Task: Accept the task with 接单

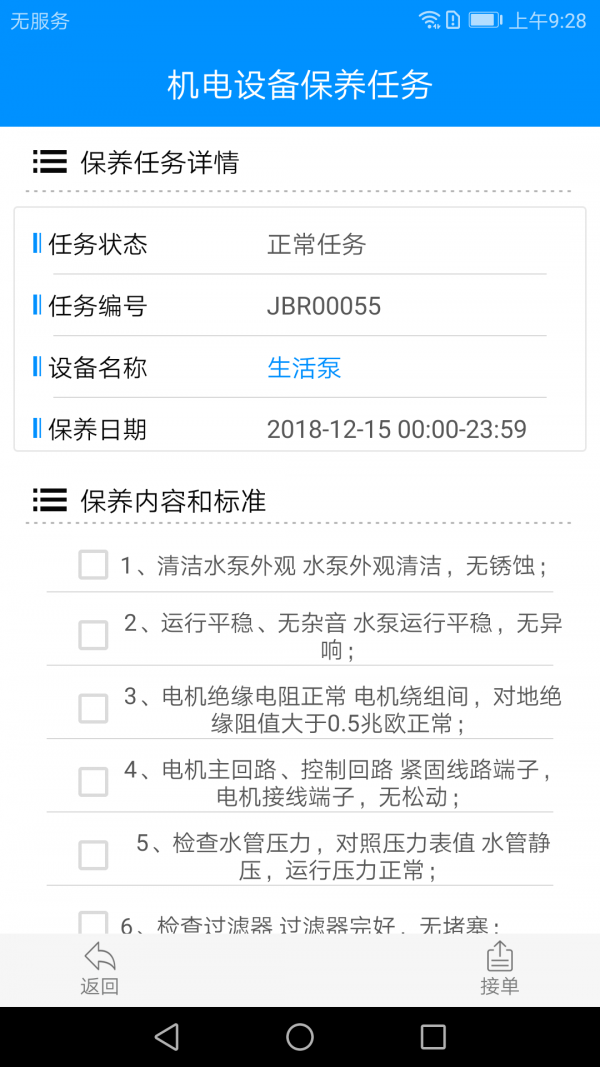Action: (499, 969)
